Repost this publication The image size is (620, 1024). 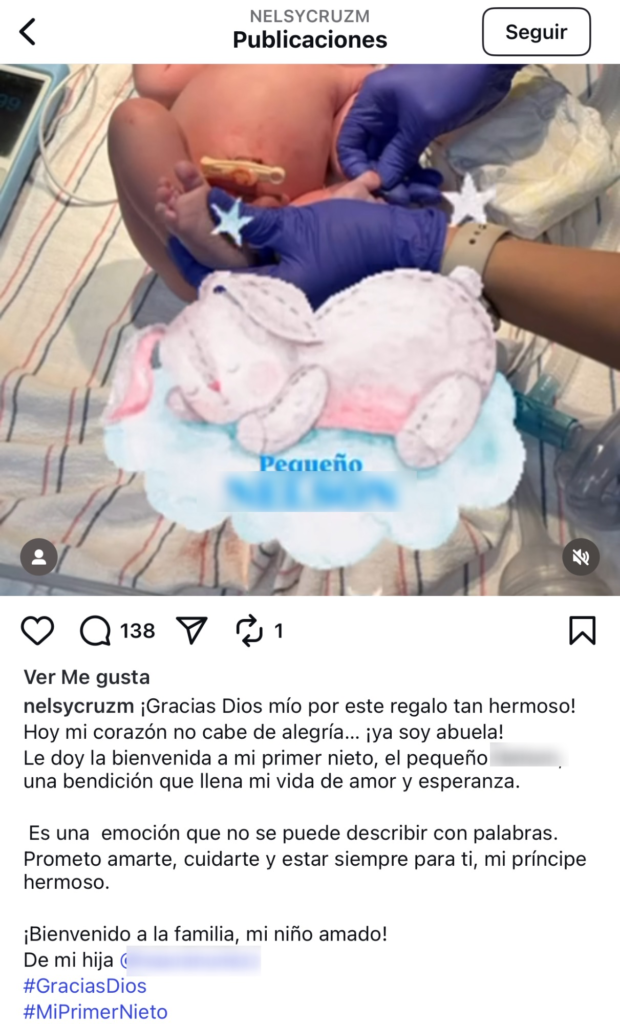(x=248, y=630)
